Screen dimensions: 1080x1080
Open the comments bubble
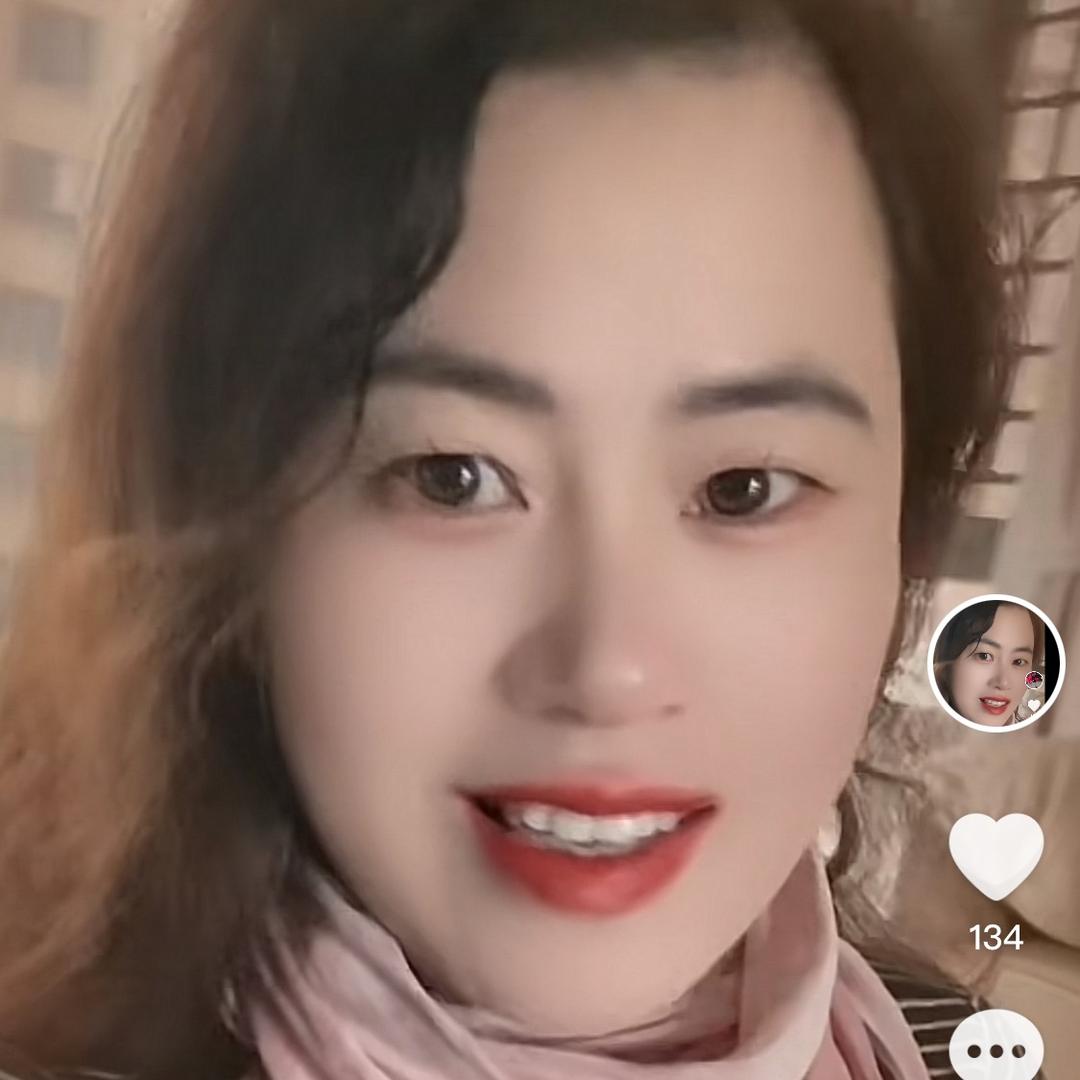(996, 1048)
